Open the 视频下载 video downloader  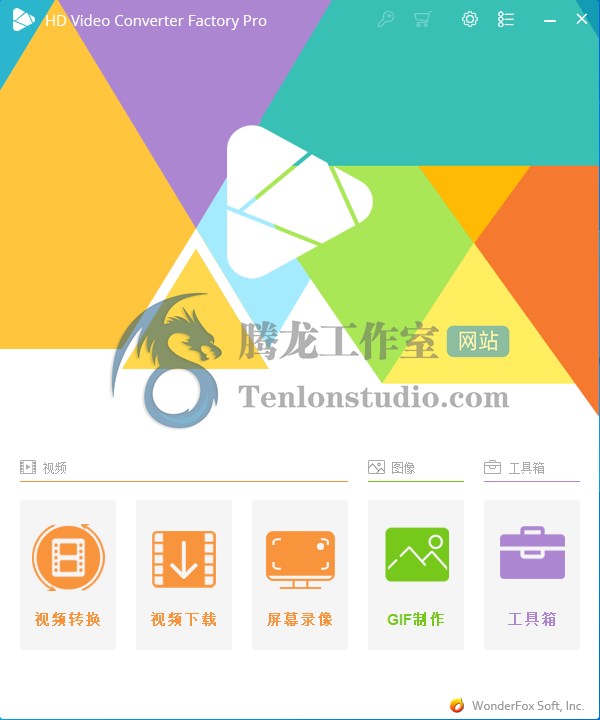(184, 574)
